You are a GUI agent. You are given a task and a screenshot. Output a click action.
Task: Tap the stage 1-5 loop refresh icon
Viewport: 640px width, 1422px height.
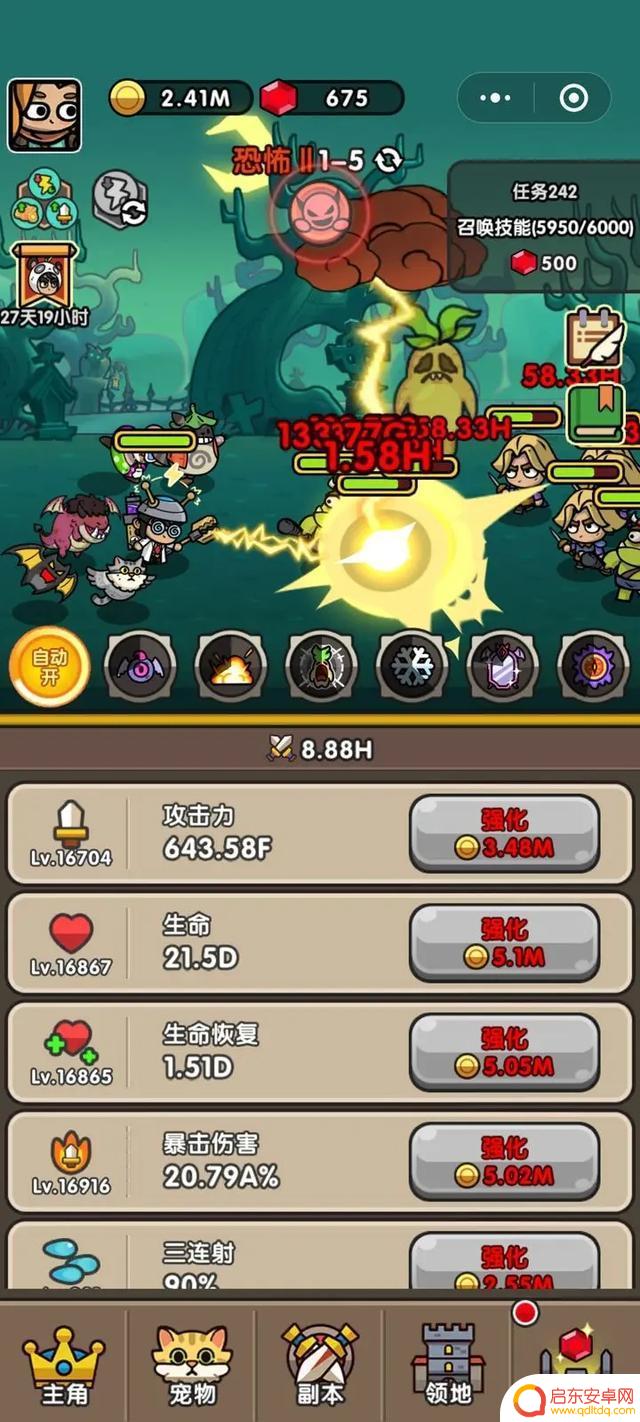pyautogui.click(x=387, y=160)
